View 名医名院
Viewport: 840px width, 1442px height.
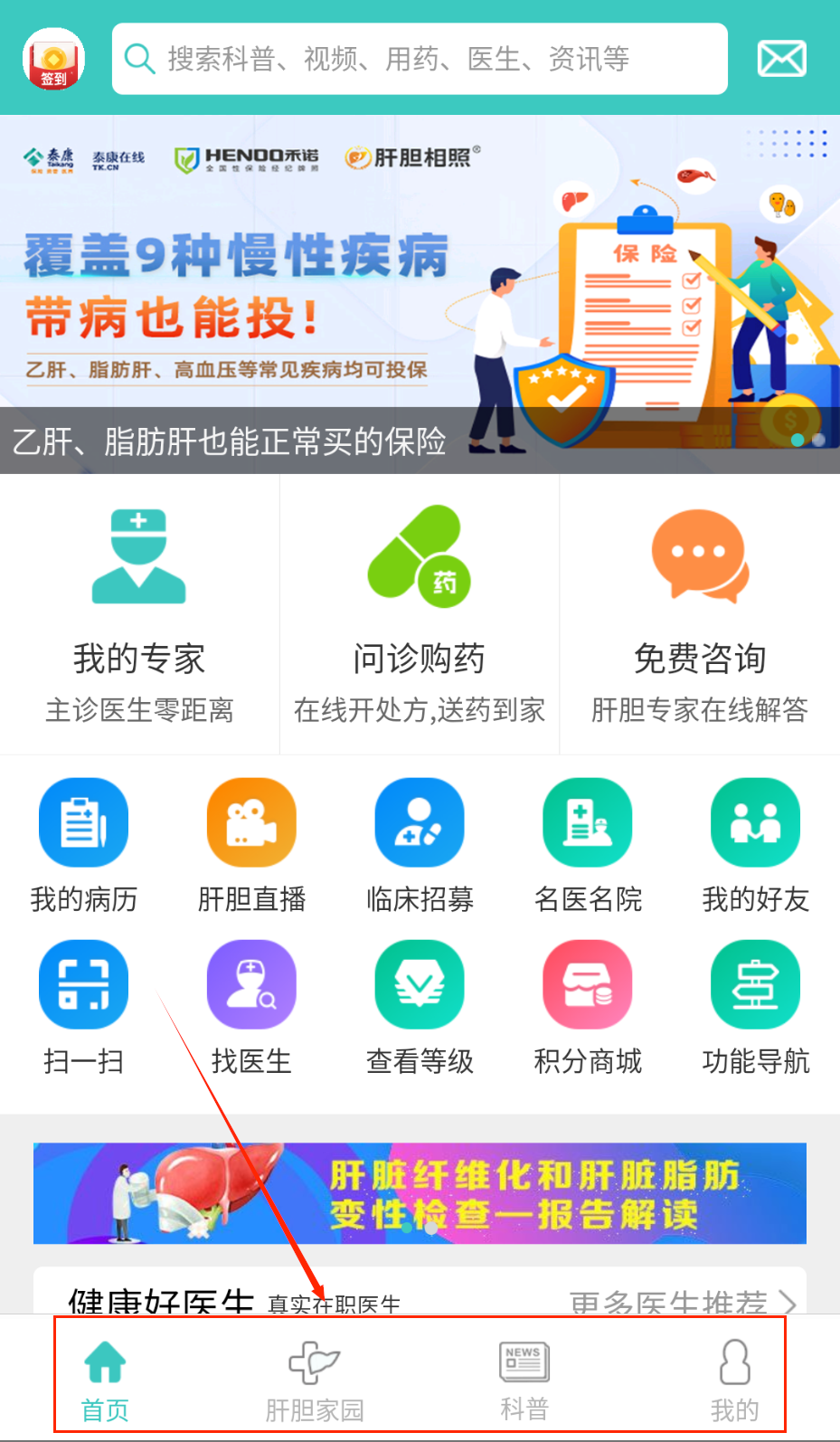tap(588, 845)
